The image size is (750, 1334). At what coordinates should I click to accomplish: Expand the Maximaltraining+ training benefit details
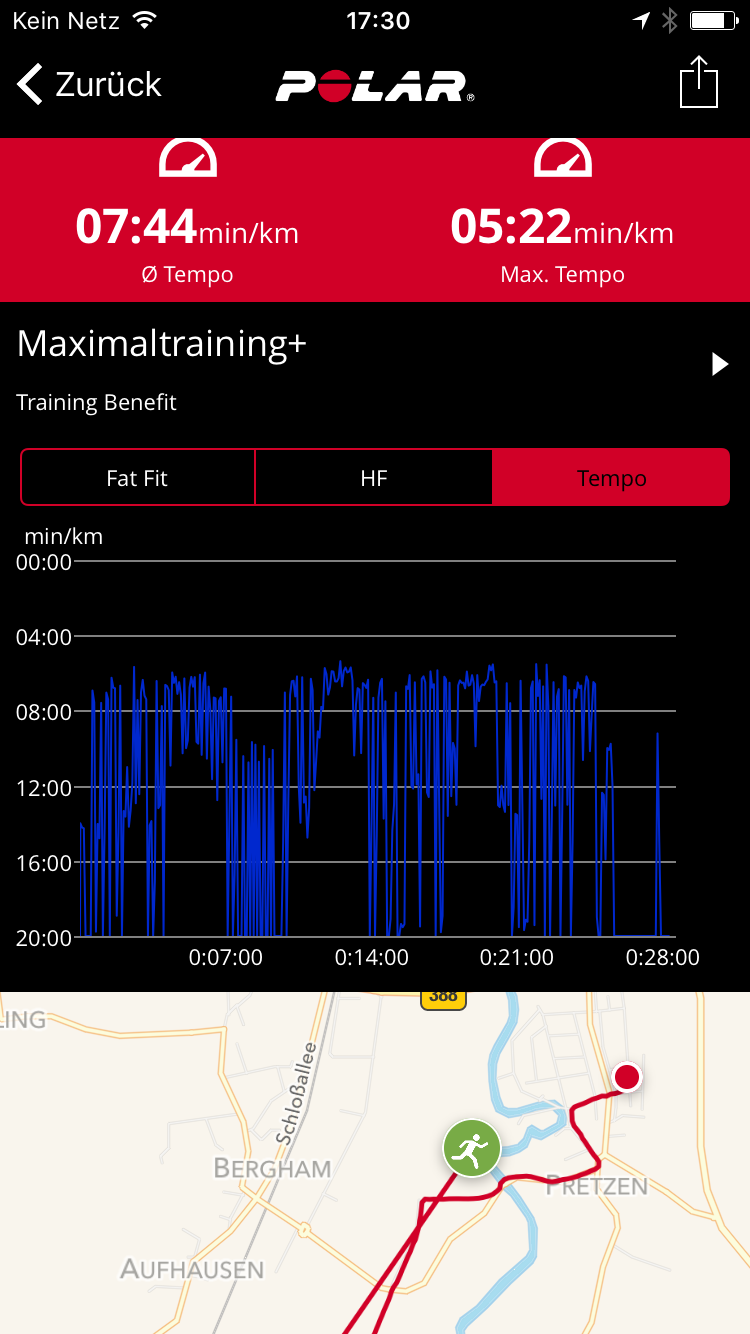click(x=719, y=364)
